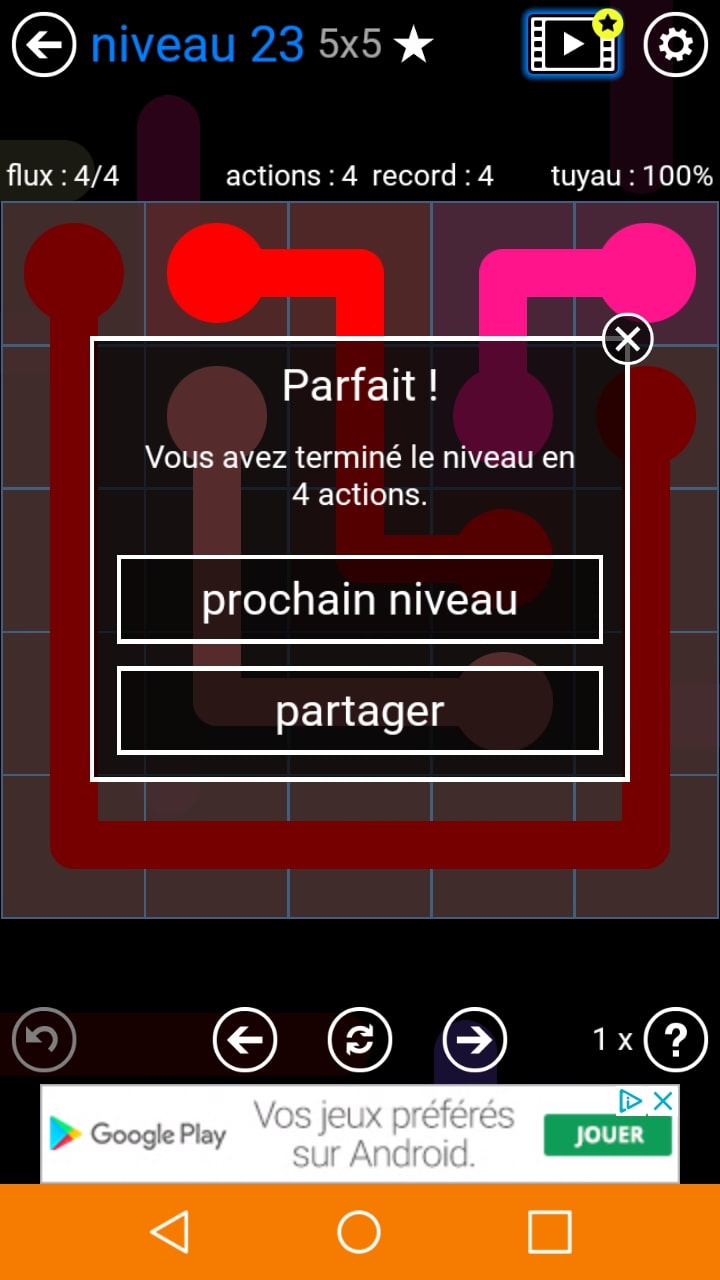This screenshot has height=1280, width=720.
Task: Open the settings gear
Action: pos(676,45)
